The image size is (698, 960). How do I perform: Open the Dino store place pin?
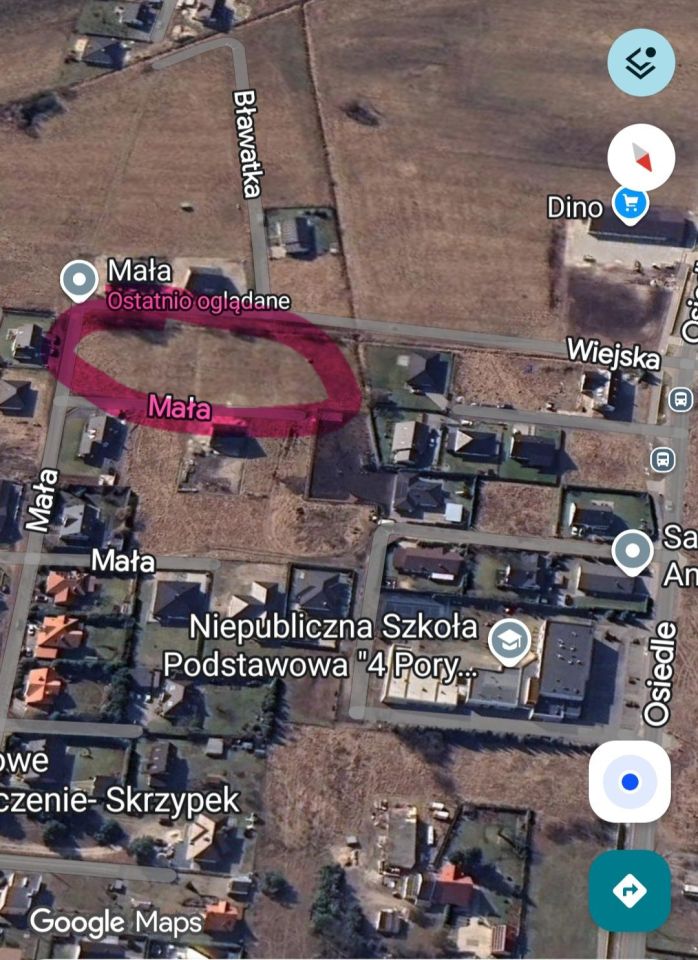[x=630, y=205]
